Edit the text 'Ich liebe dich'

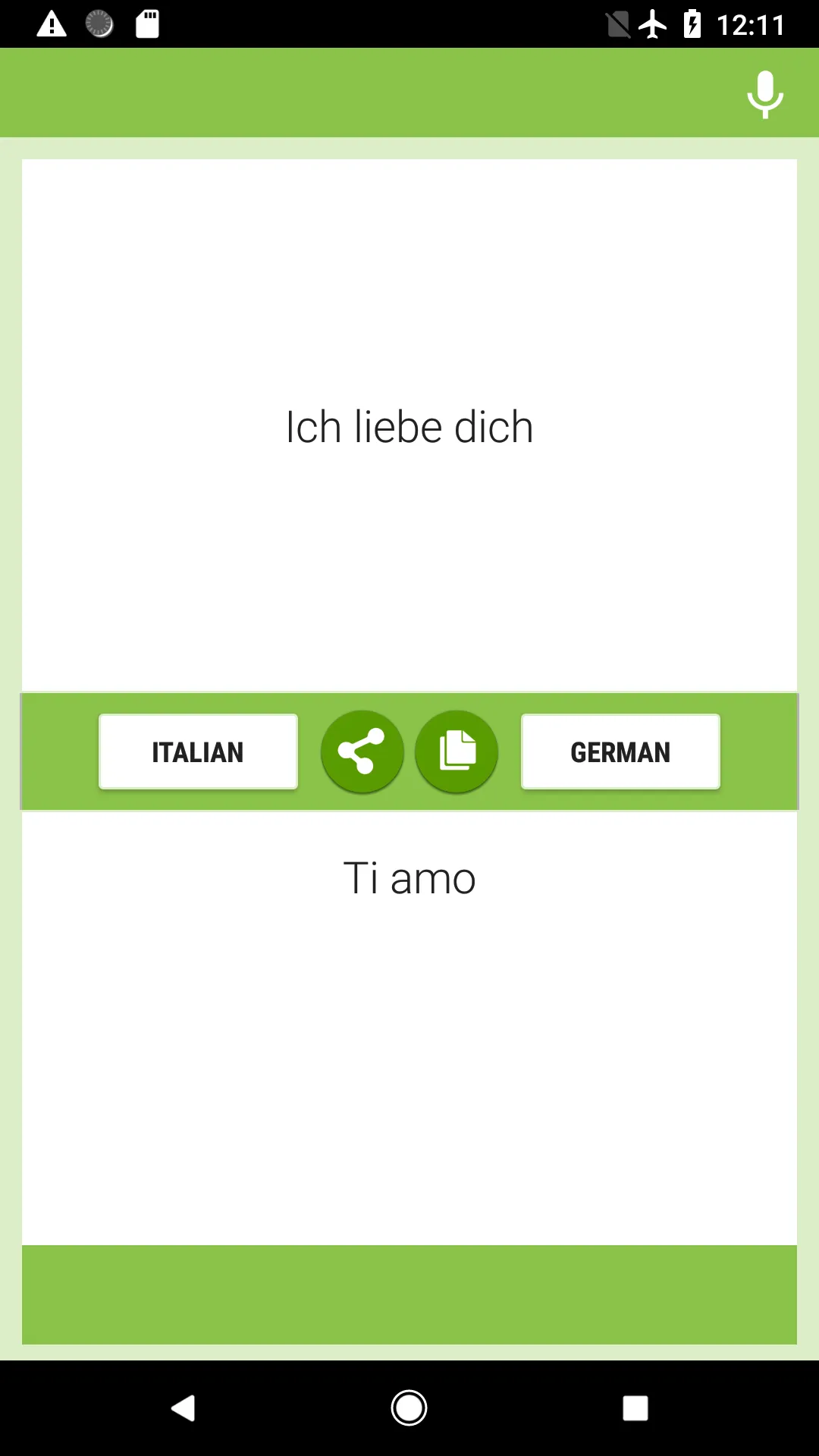coord(409,426)
